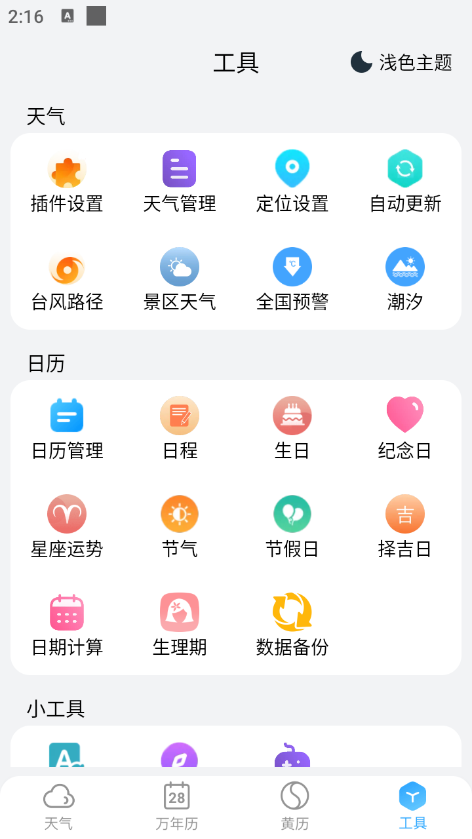This screenshot has width=472, height=839.
Task: Toggle the 浅色主题 light theme button
Action: click(x=401, y=63)
